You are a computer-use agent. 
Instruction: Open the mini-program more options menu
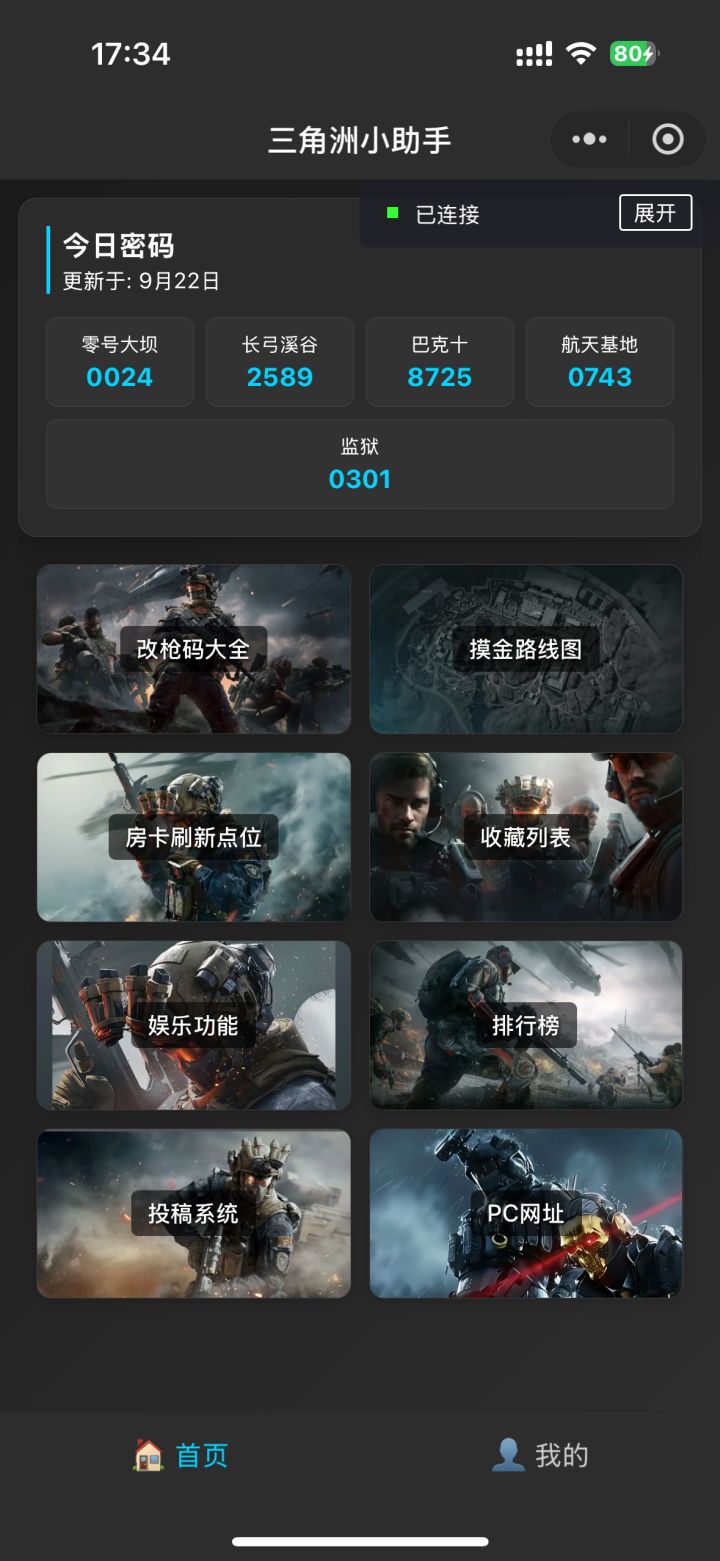(589, 139)
